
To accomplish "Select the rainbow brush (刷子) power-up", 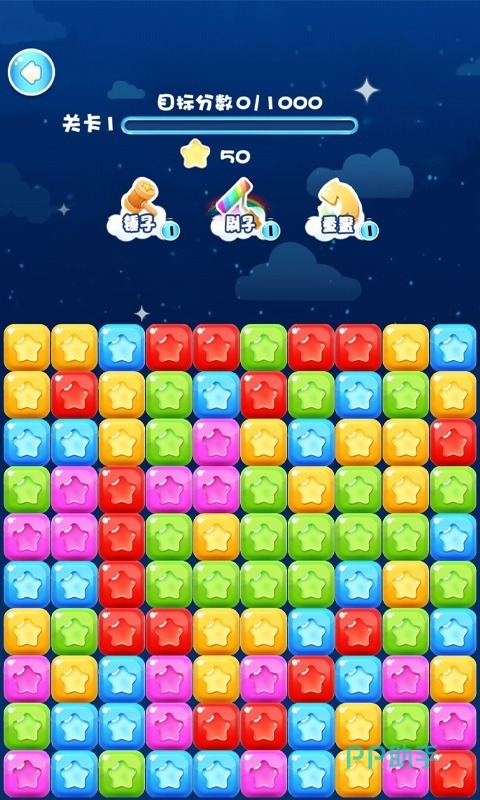I will [244, 210].
